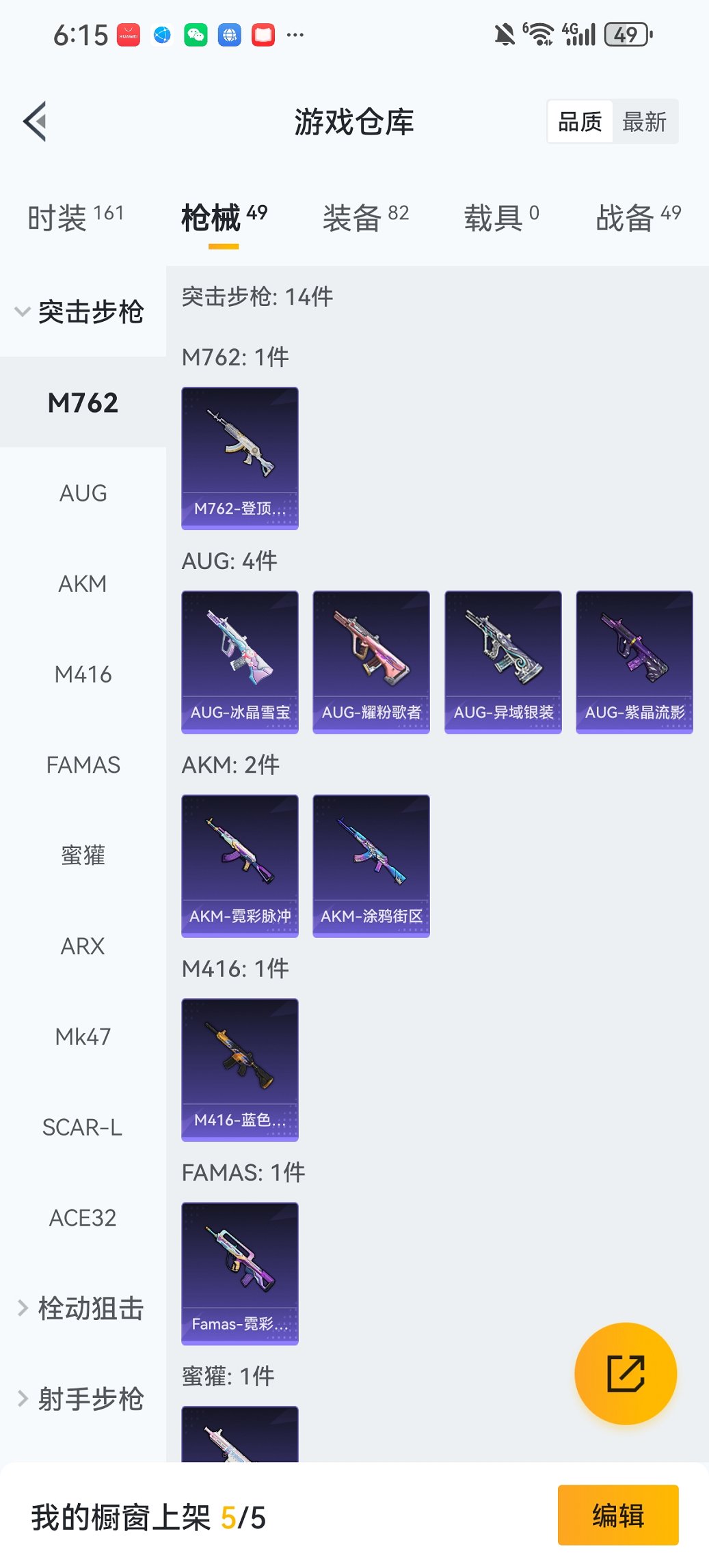Screen dimensions: 709x1568
Task: Switch sorting to 最新
Action: pos(645,120)
